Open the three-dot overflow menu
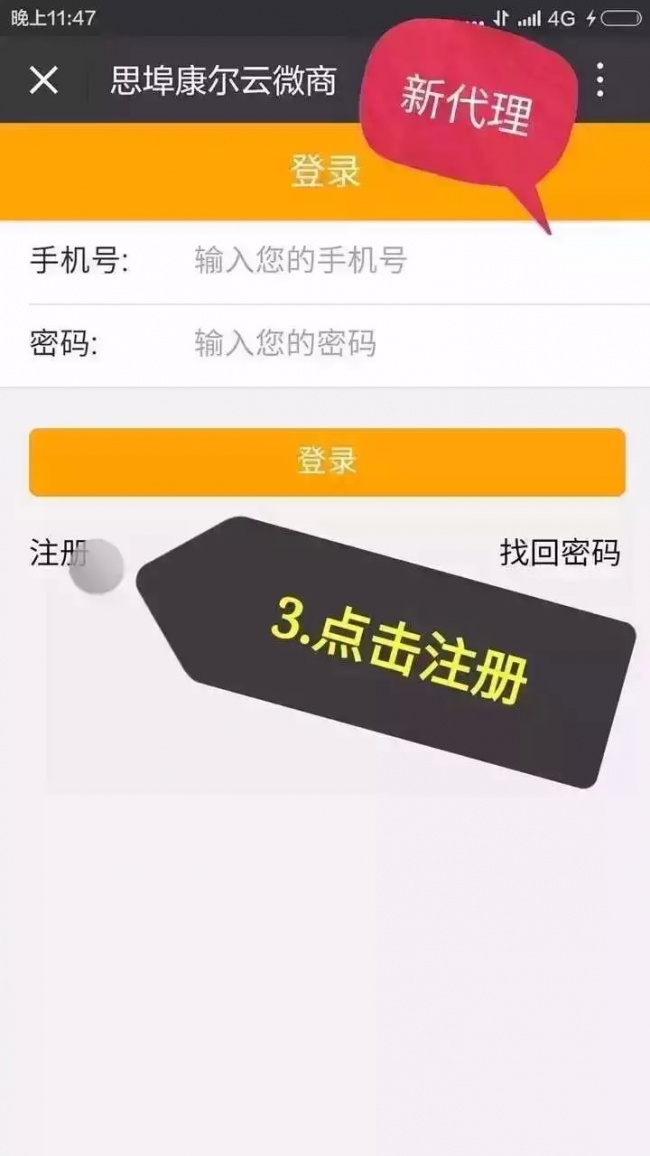The height and width of the screenshot is (1156, 650). pos(600,80)
